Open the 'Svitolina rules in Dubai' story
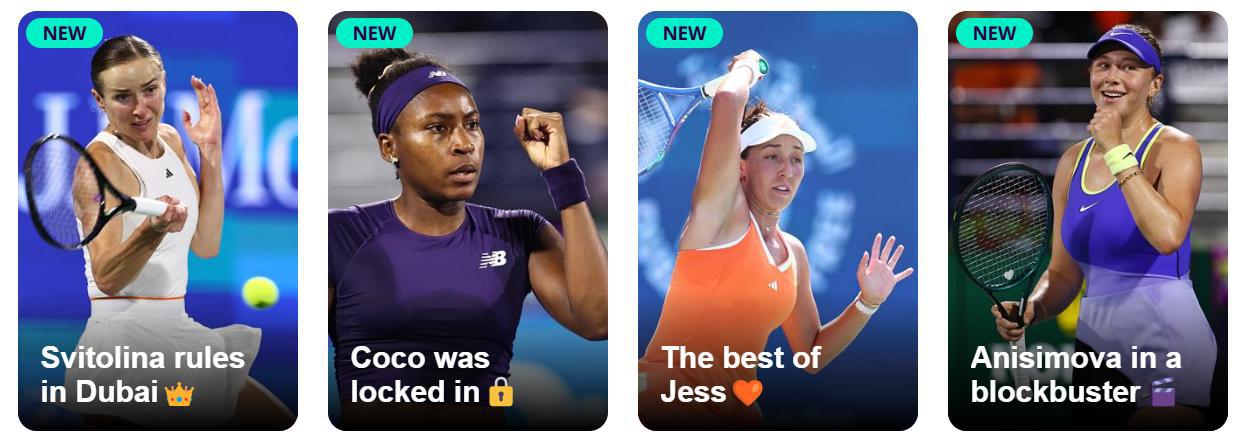1251x441 pixels. click(157, 221)
